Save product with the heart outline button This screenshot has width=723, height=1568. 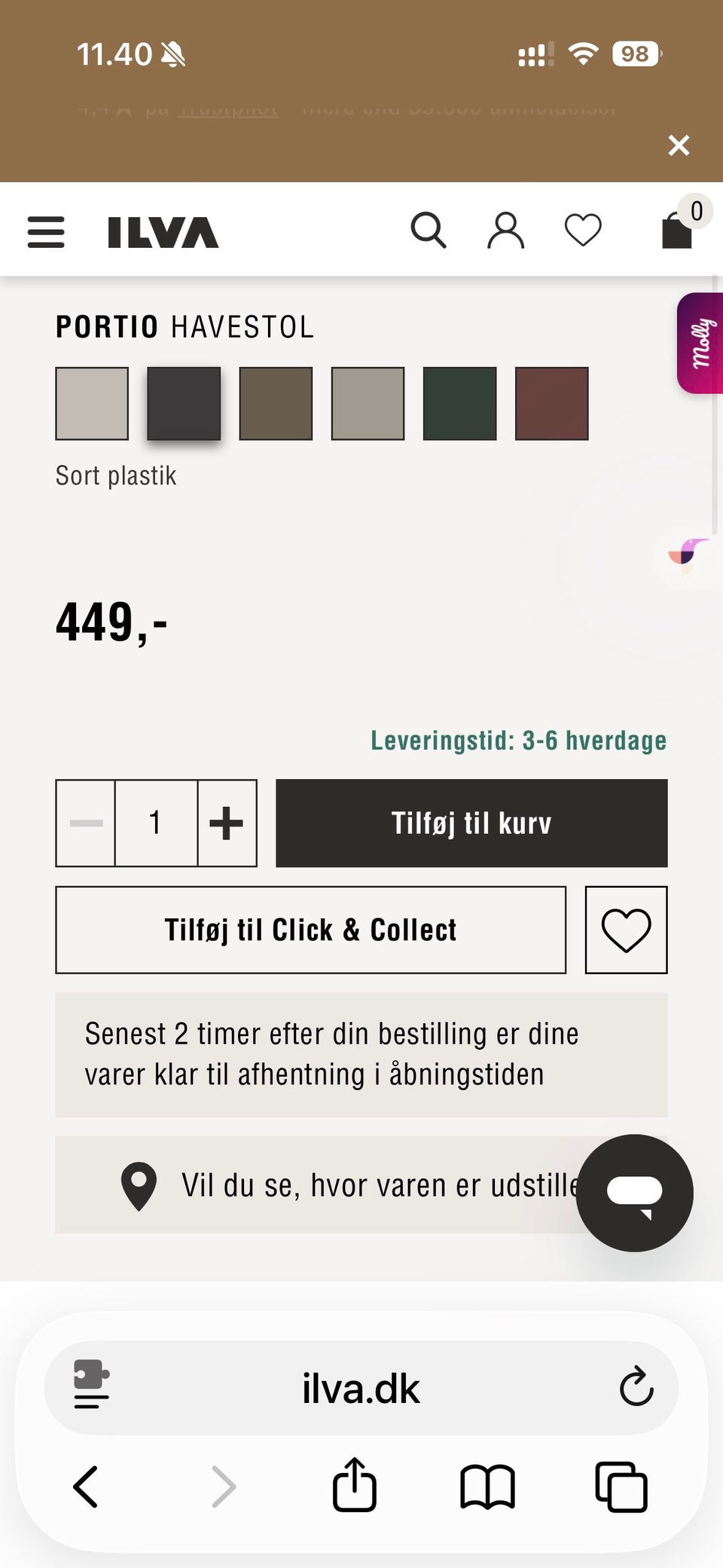click(626, 930)
